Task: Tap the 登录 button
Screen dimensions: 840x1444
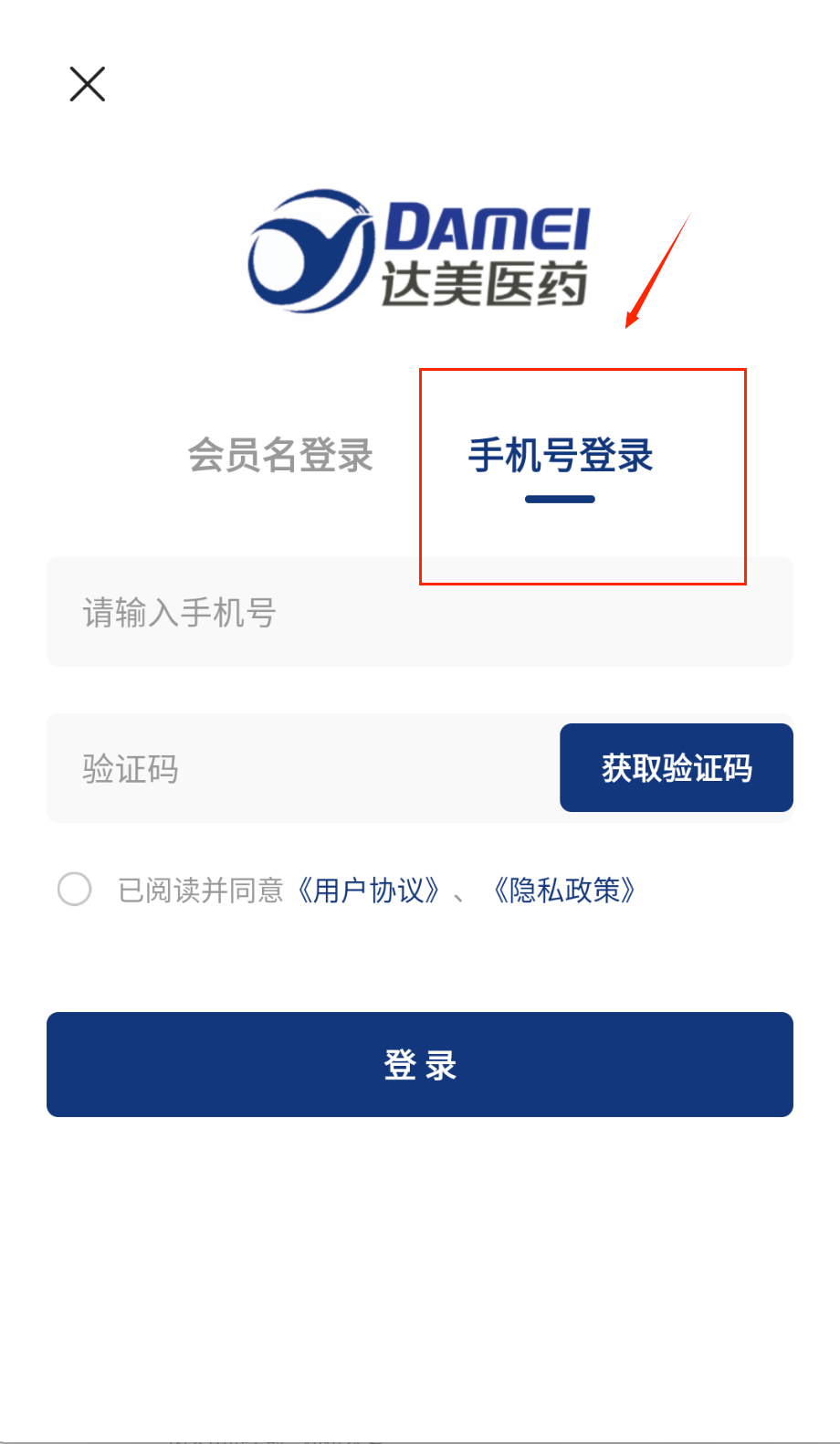Action: click(420, 1064)
